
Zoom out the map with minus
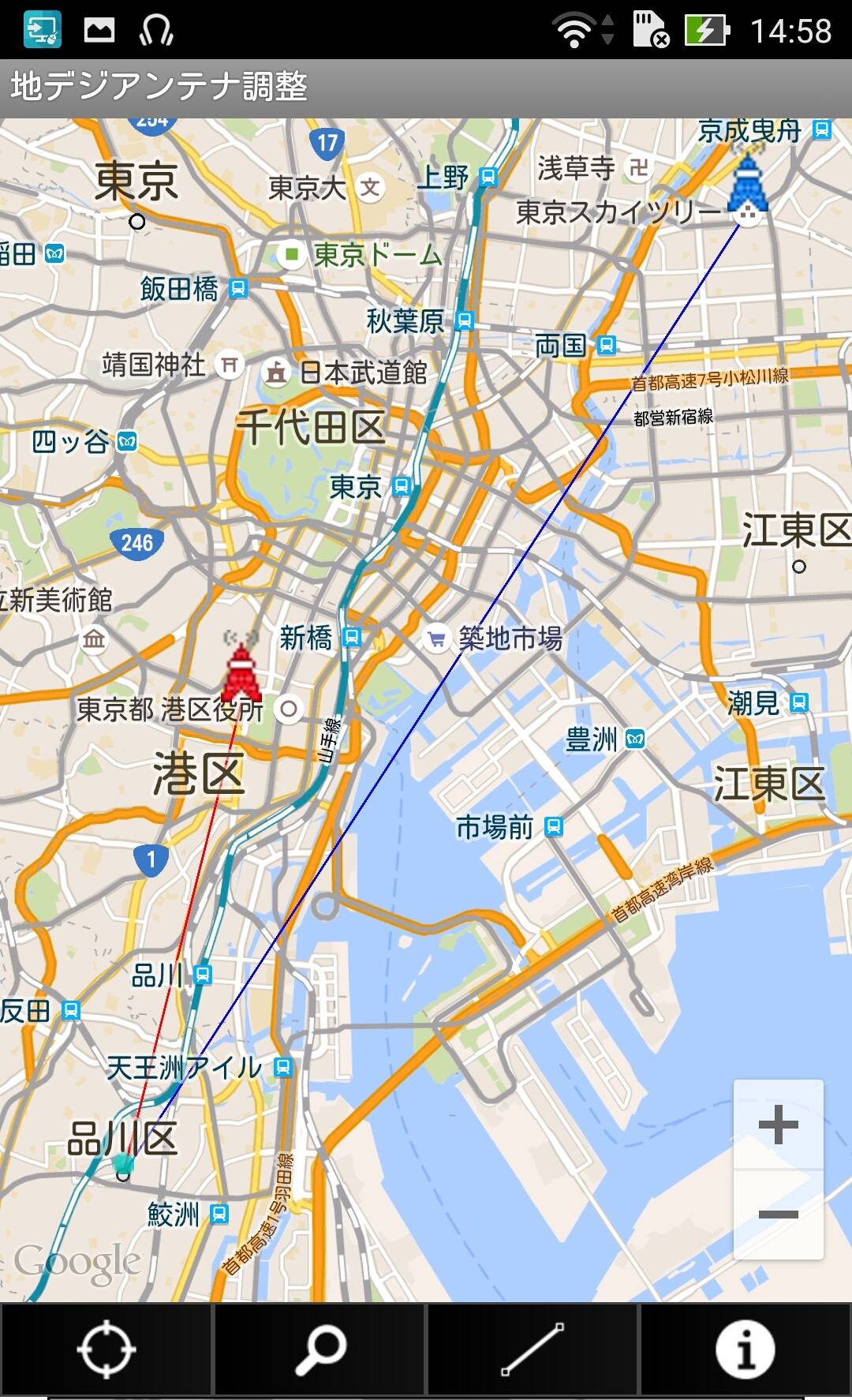tap(778, 1215)
